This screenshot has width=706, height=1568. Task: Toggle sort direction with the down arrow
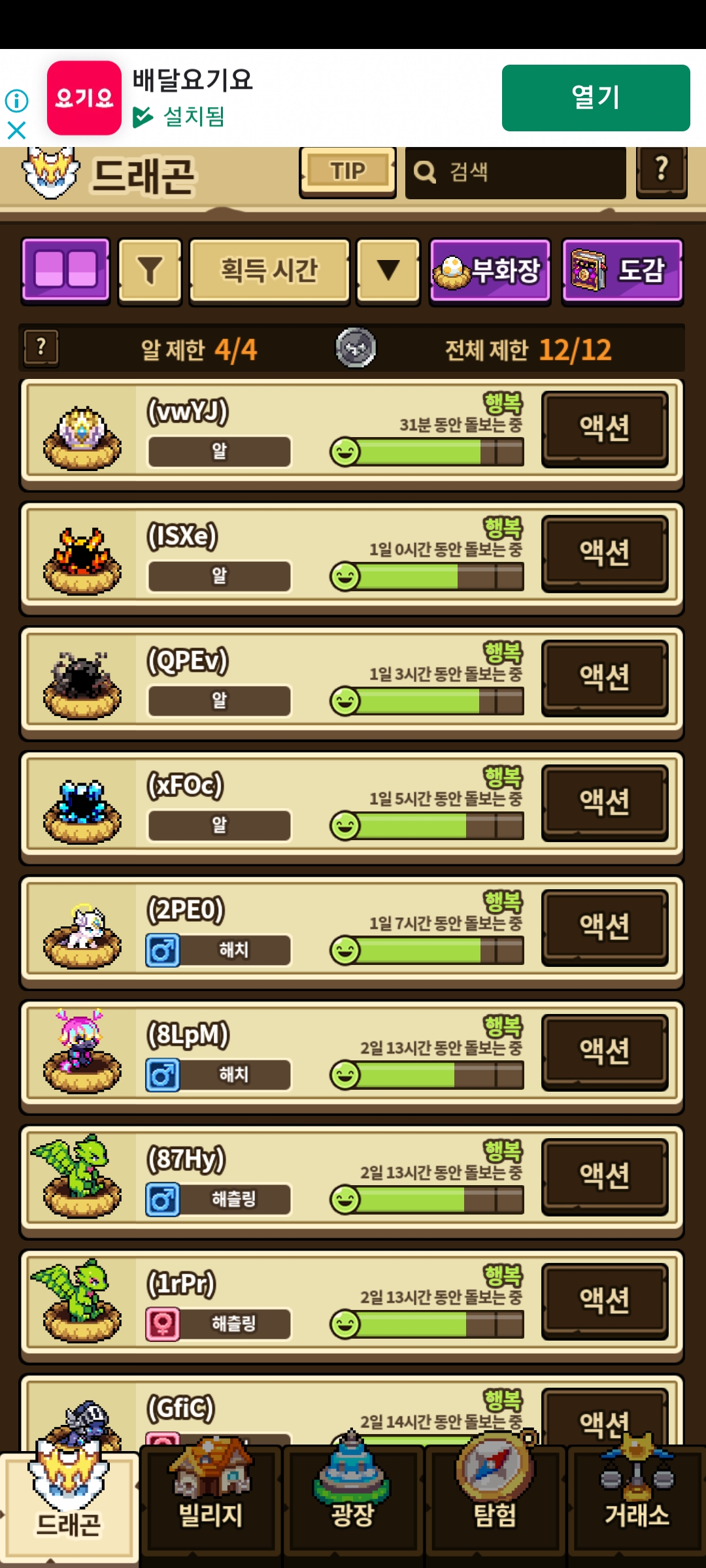coord(388,270)
